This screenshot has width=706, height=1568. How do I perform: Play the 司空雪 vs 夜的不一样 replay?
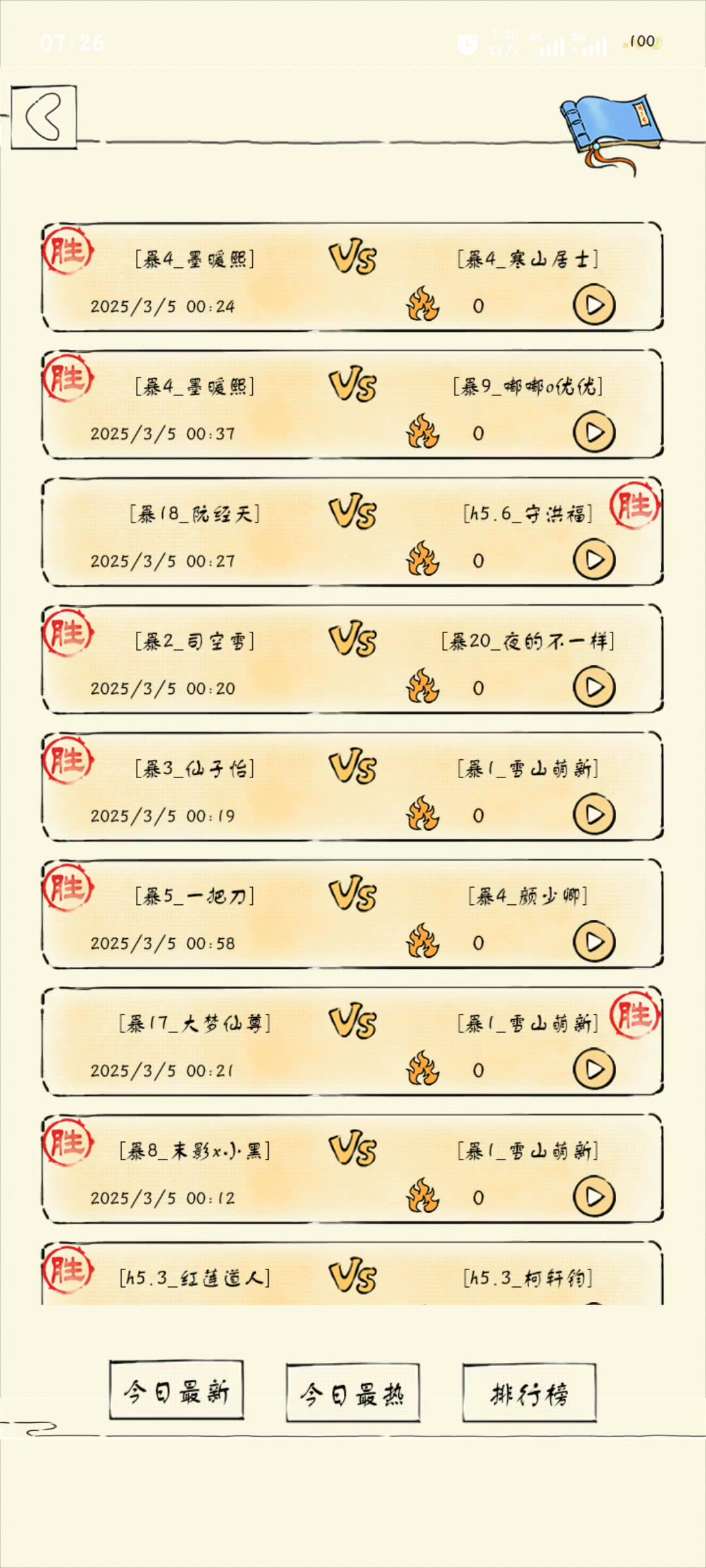[x=594, y=687]
